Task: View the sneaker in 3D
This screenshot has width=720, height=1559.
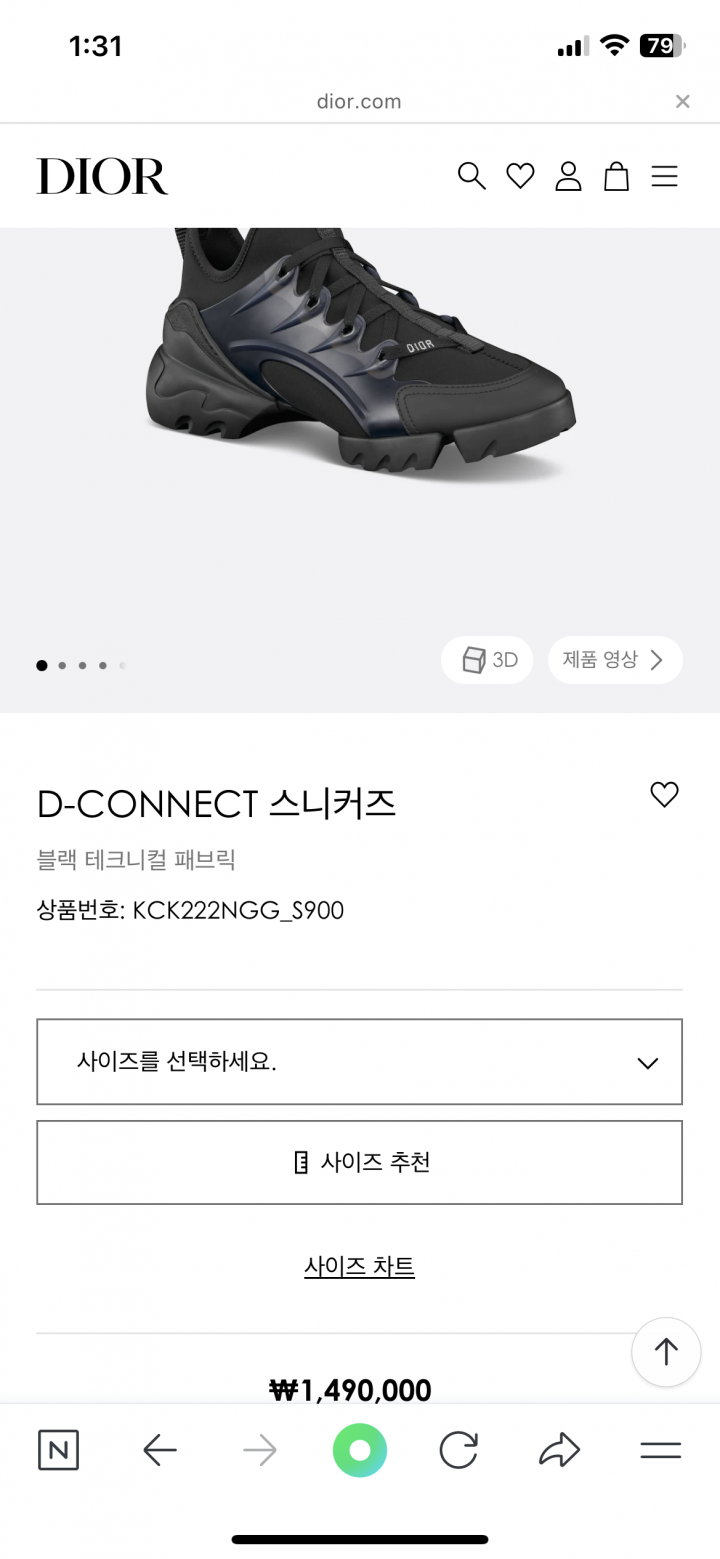Action: click(x=487, y=660)
